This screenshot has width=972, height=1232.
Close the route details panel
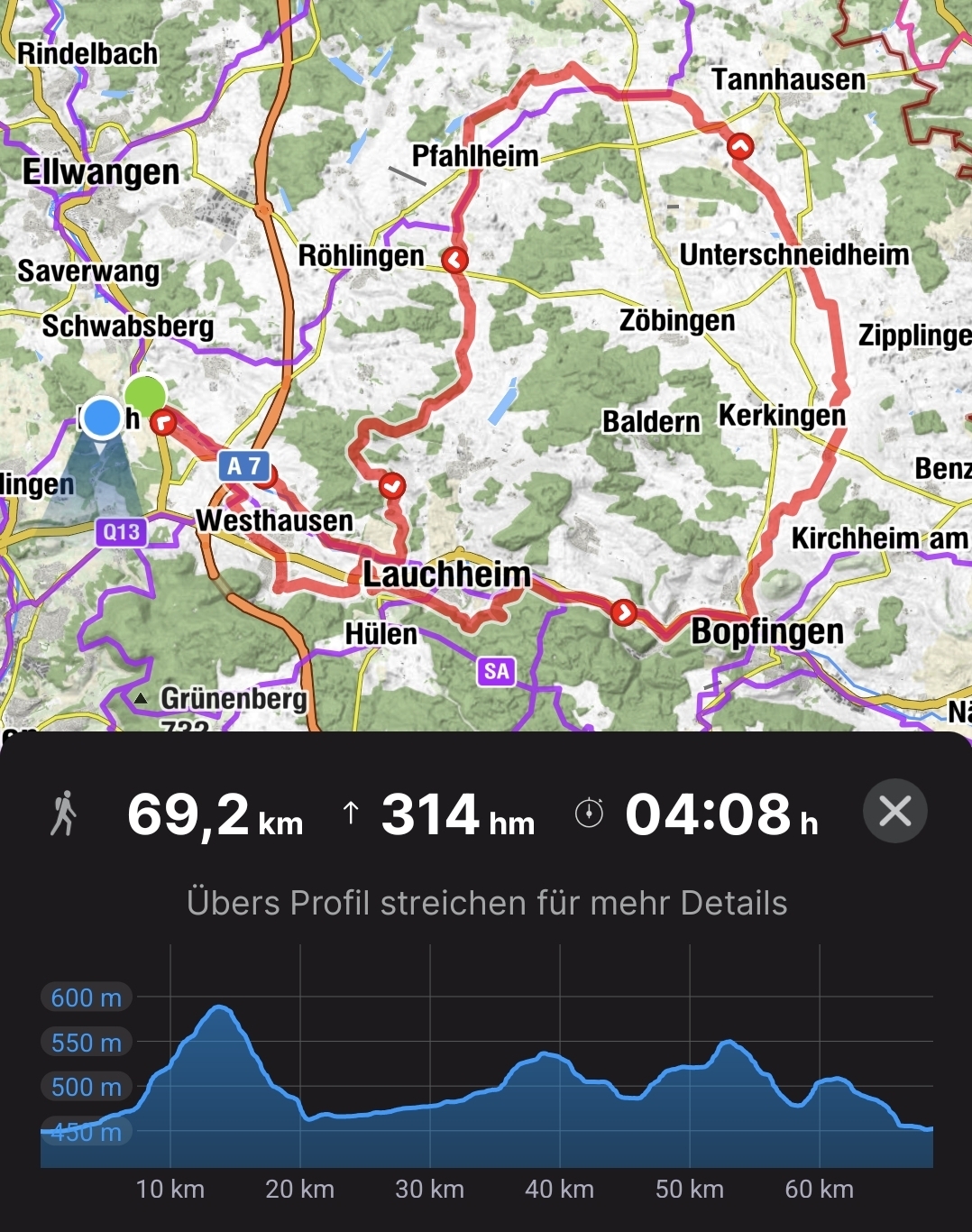[x=894, y=811]
